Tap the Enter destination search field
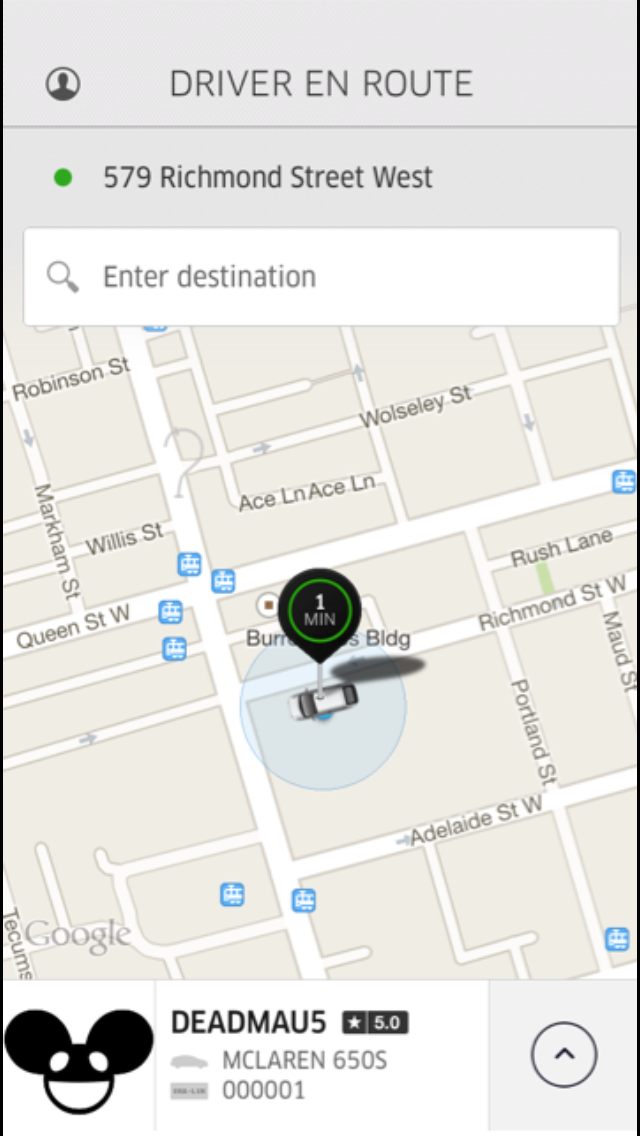 (320, 277)
